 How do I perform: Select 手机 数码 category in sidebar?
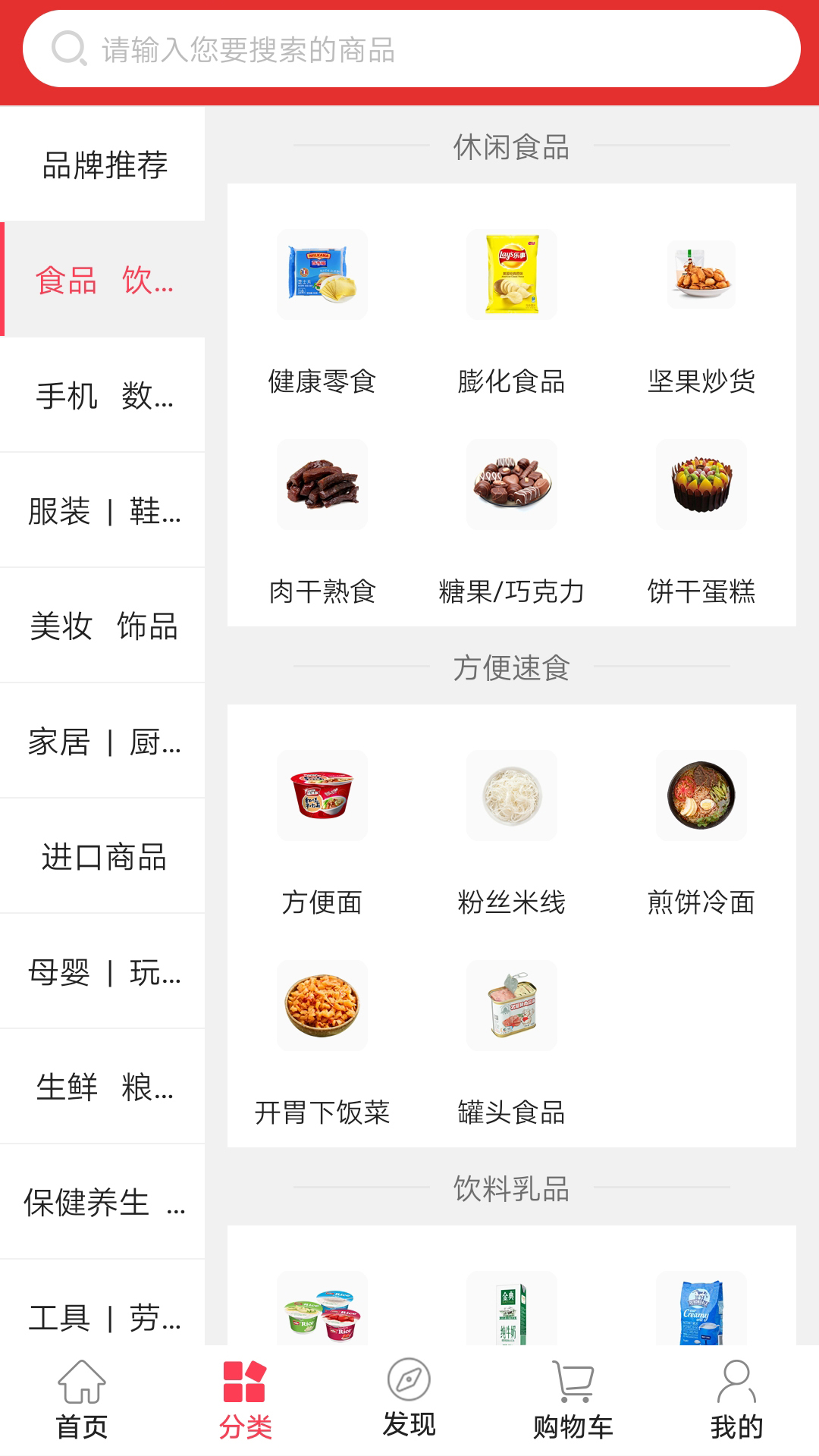pos(103,395)
